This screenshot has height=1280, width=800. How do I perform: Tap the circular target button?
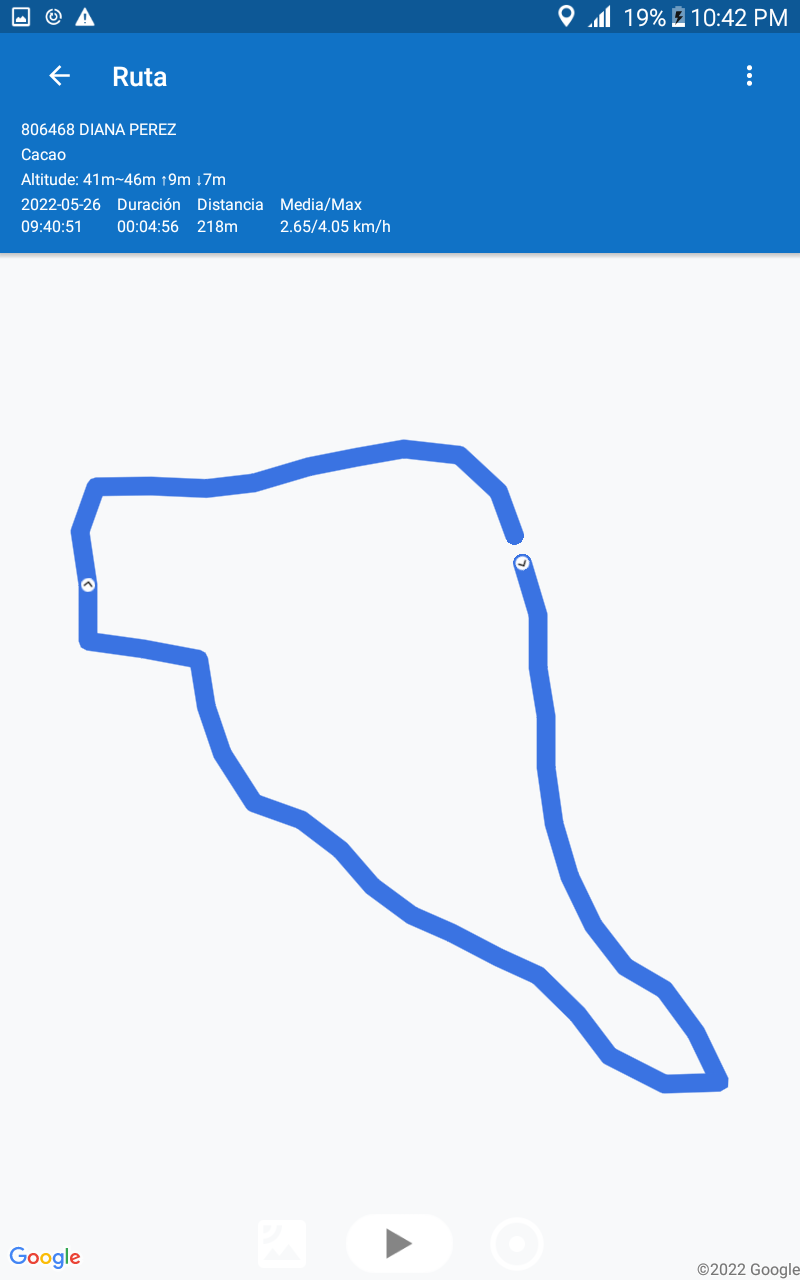(517, 1245)
